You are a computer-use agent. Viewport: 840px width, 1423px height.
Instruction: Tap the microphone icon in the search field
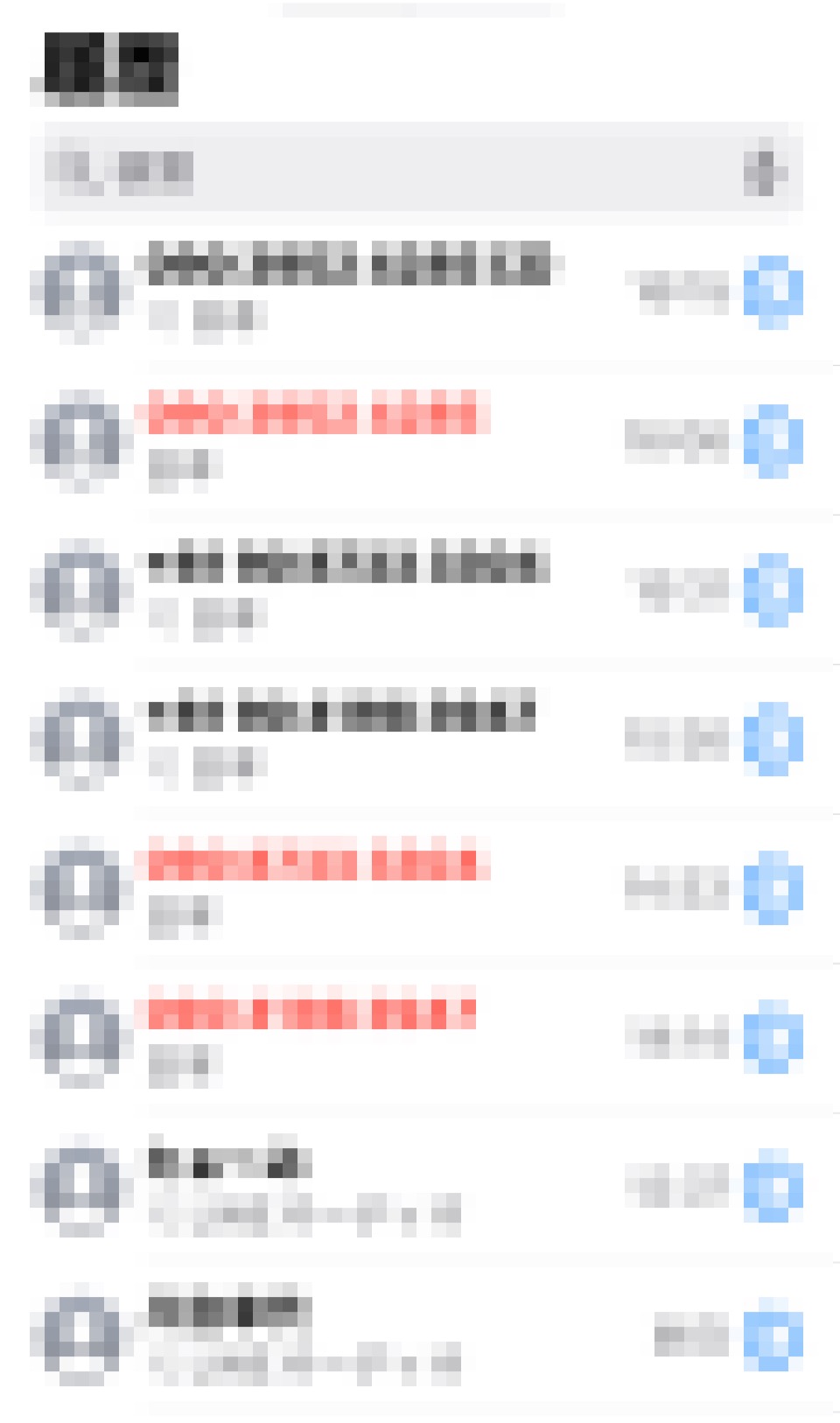(x=764, y=166)
